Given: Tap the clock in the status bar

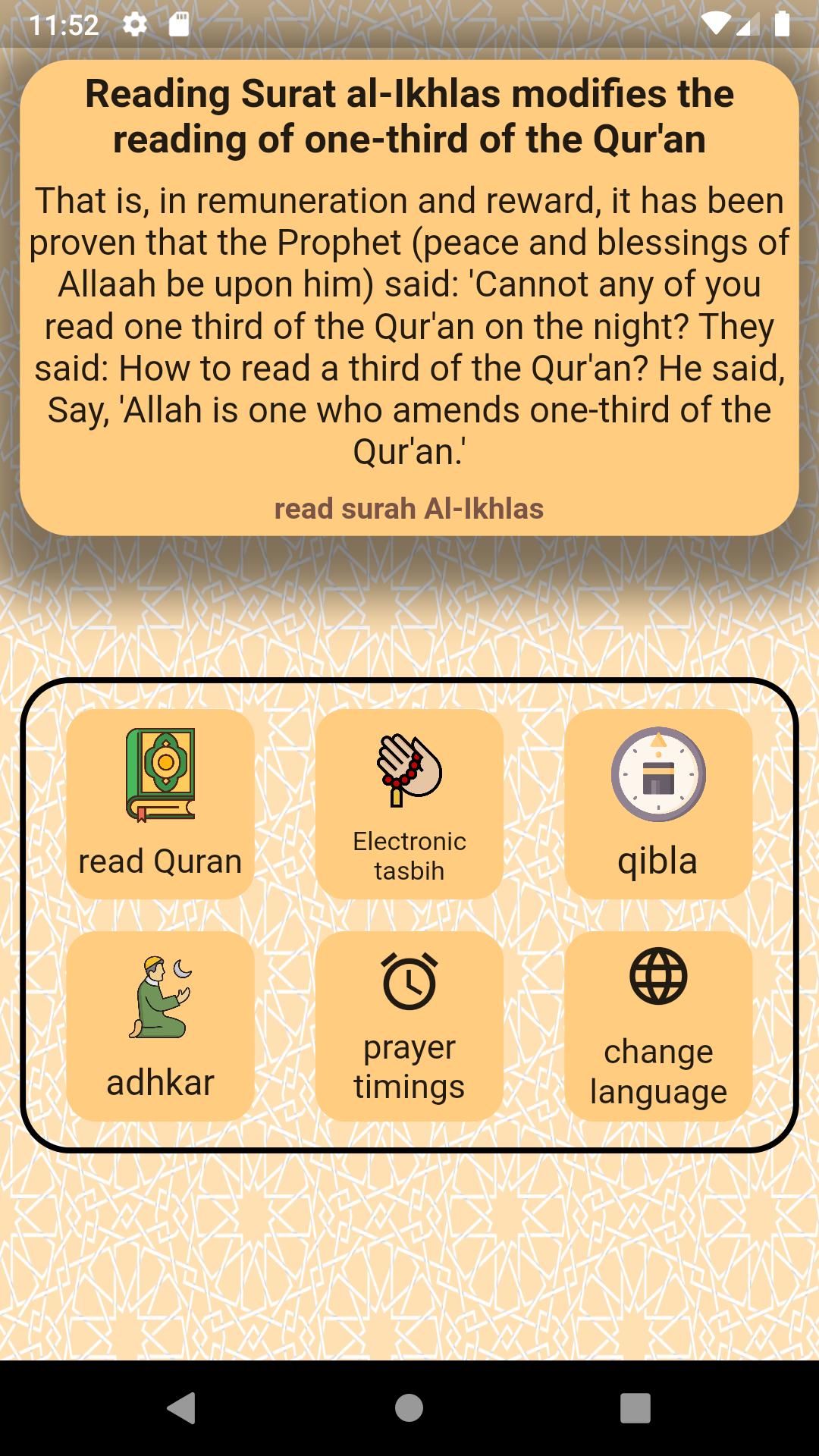Looking at the screenshot, I should pos(64,25).
